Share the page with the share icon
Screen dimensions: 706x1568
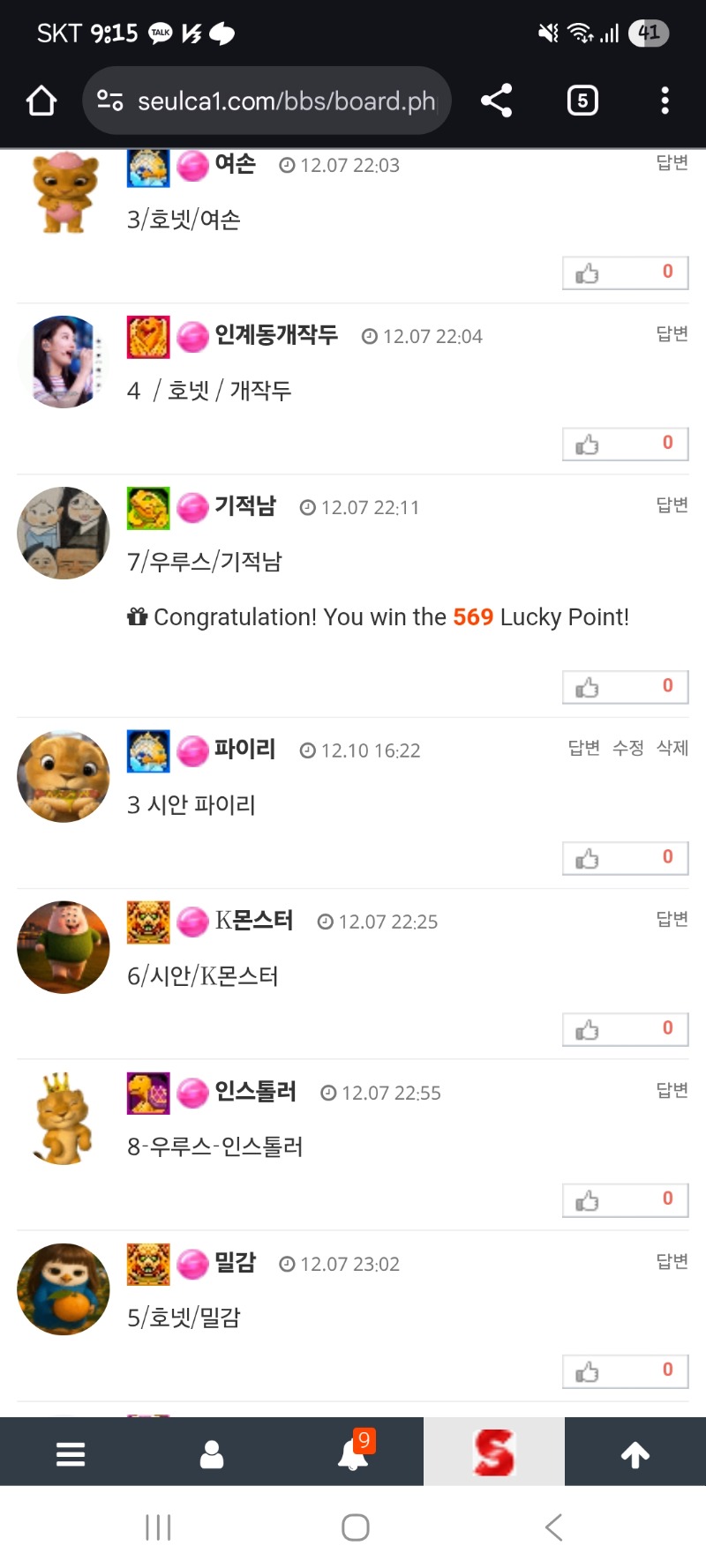497,101
